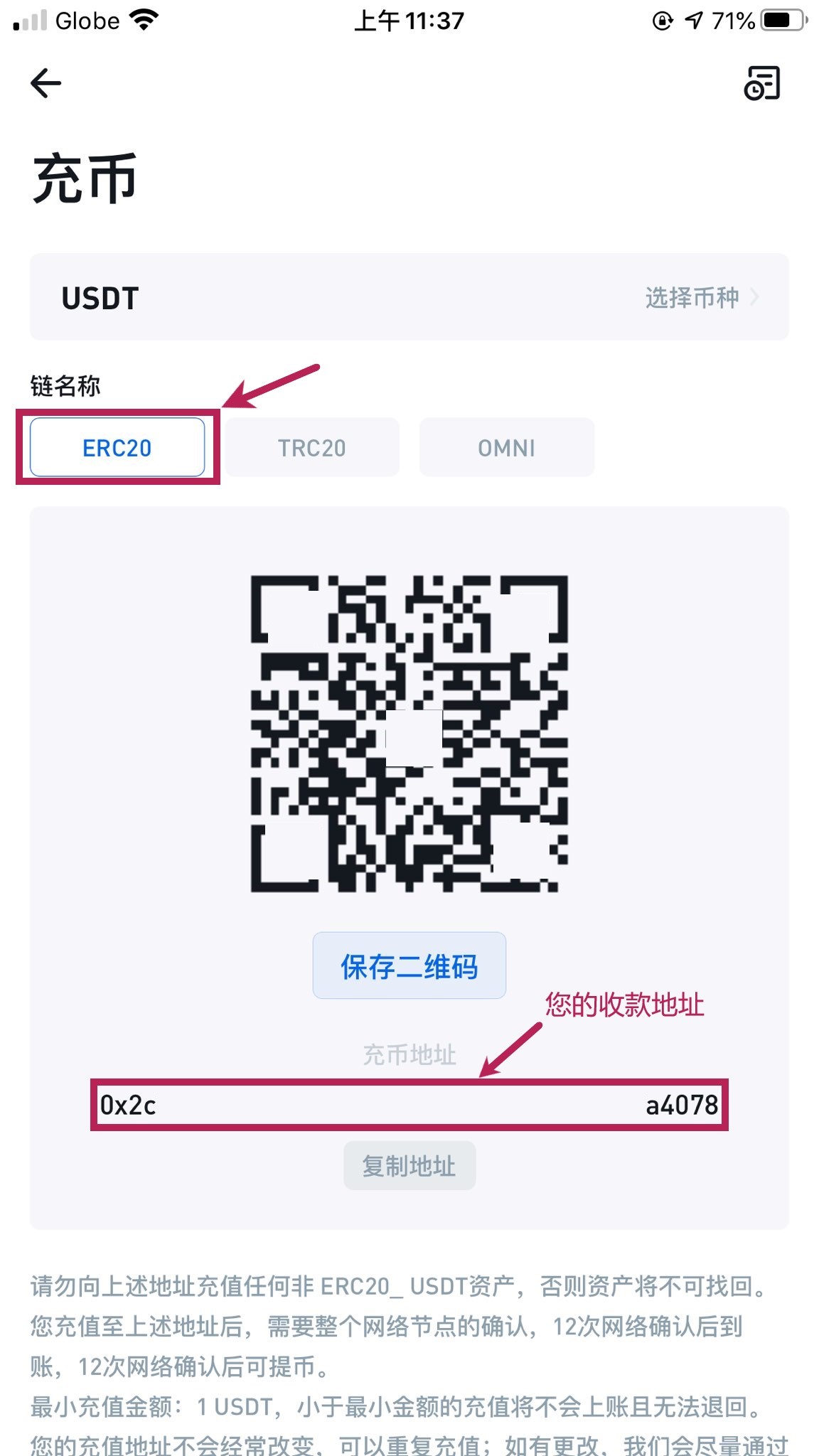Tap 复制地址 to copy the address
This screenshot has width=819, height=1456.
click(x=409, y=1166)
